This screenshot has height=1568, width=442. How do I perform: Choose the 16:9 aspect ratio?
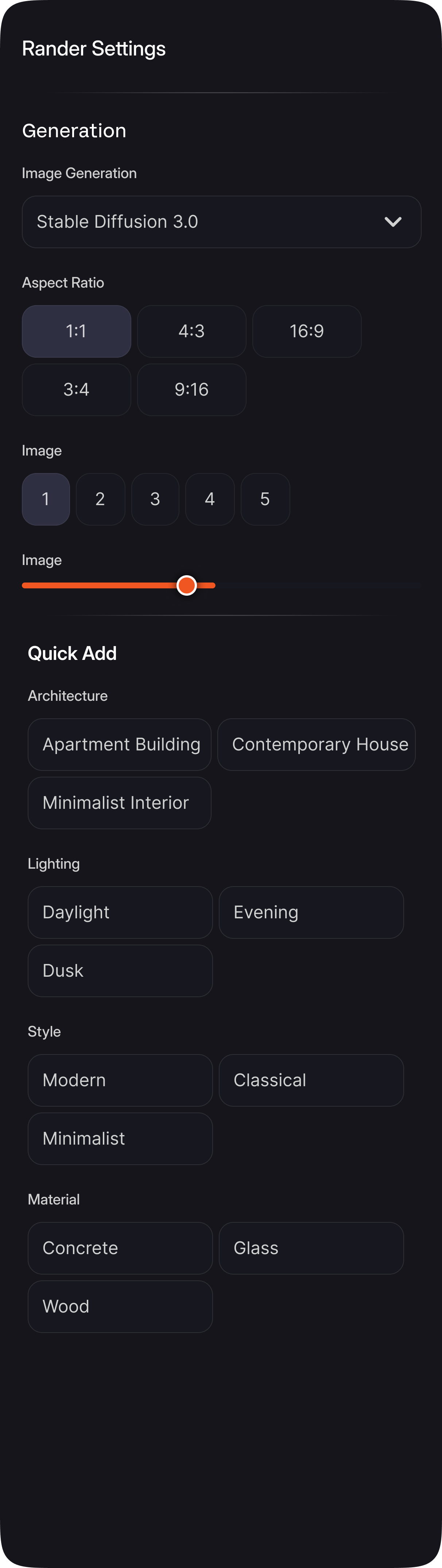point(306,331)
